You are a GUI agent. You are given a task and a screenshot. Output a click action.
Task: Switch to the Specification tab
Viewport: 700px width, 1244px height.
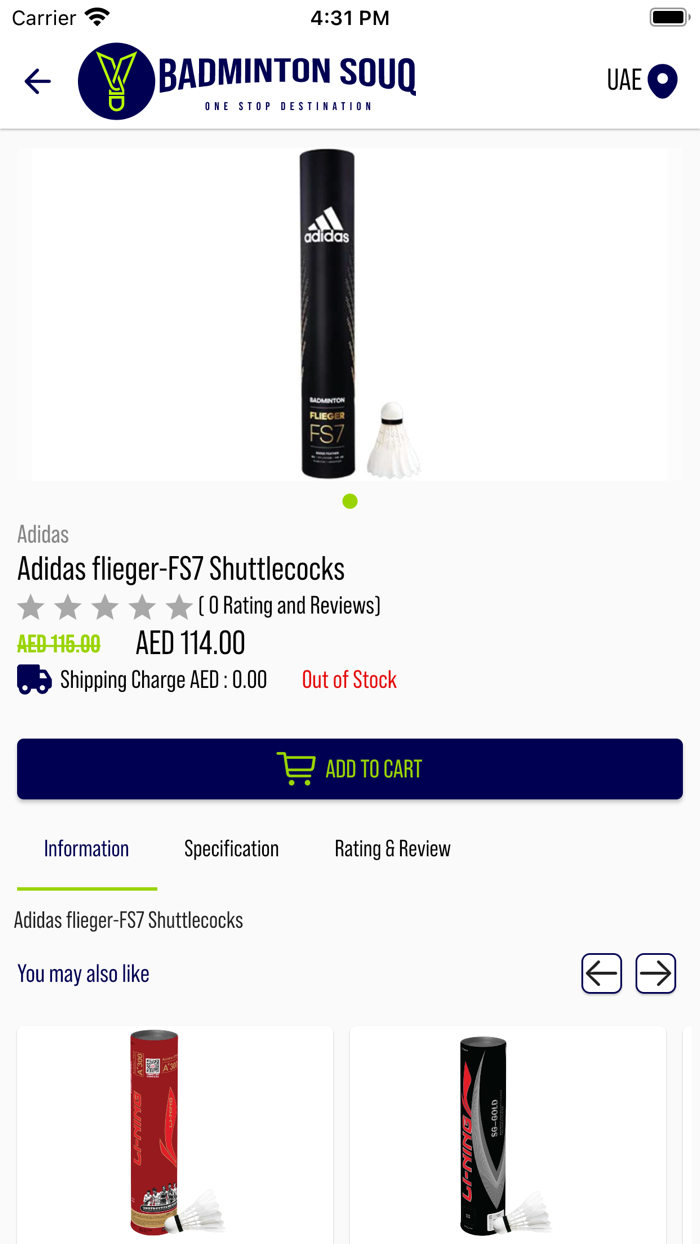click(231, 849)
